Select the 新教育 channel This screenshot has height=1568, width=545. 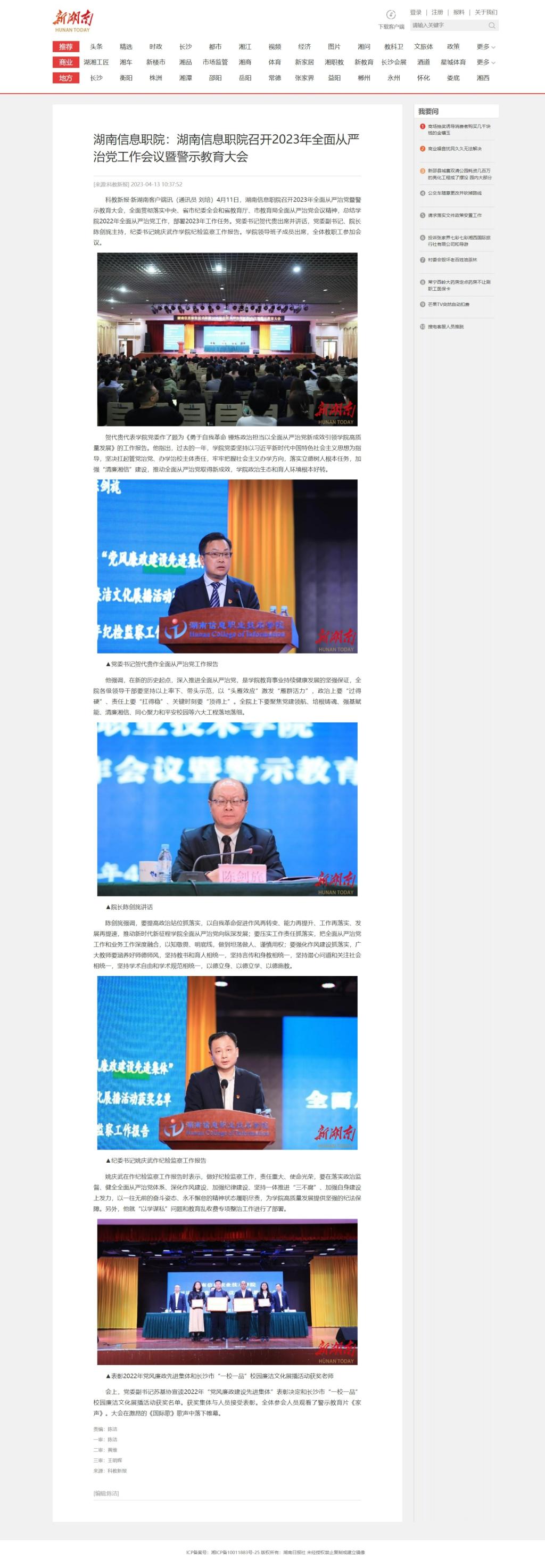[364, 62]
